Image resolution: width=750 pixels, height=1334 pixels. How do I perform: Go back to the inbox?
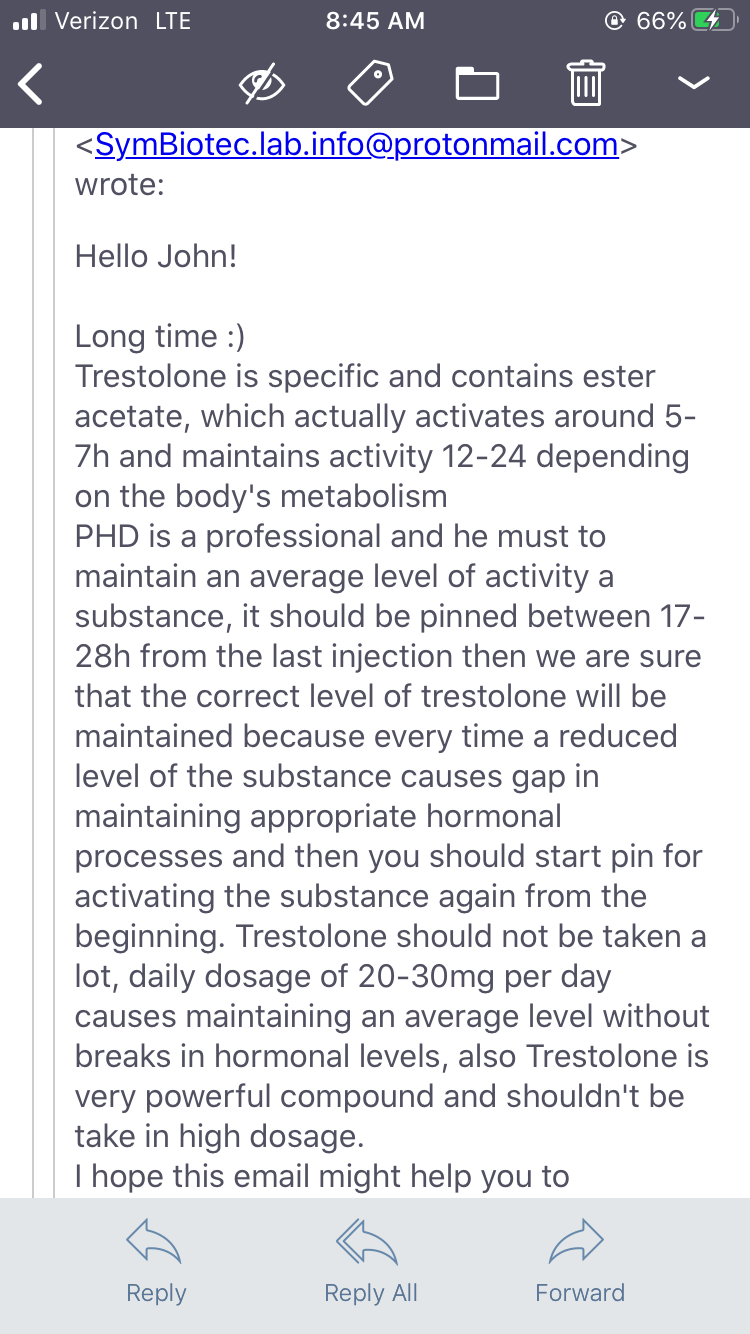[32, 85]
